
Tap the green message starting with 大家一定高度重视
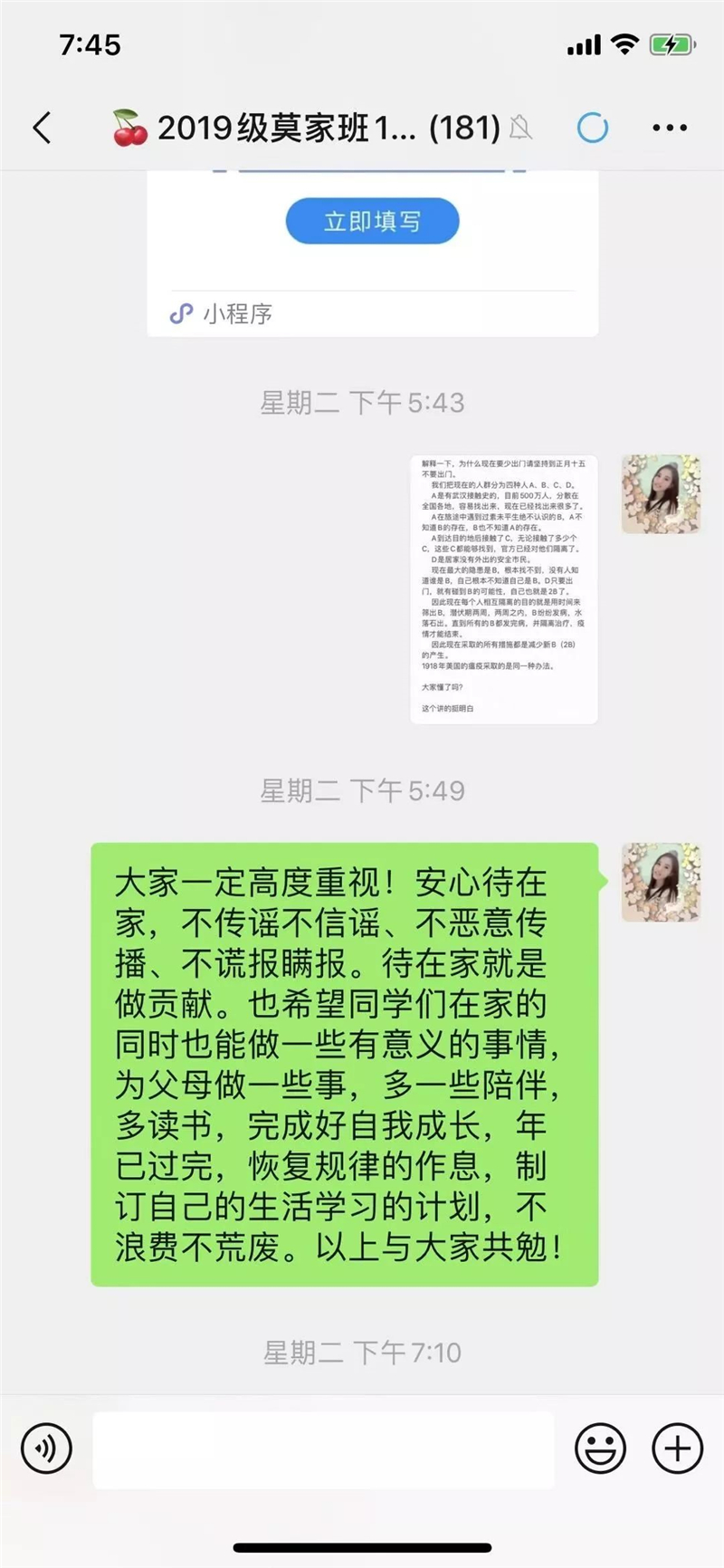(345, 1065)
